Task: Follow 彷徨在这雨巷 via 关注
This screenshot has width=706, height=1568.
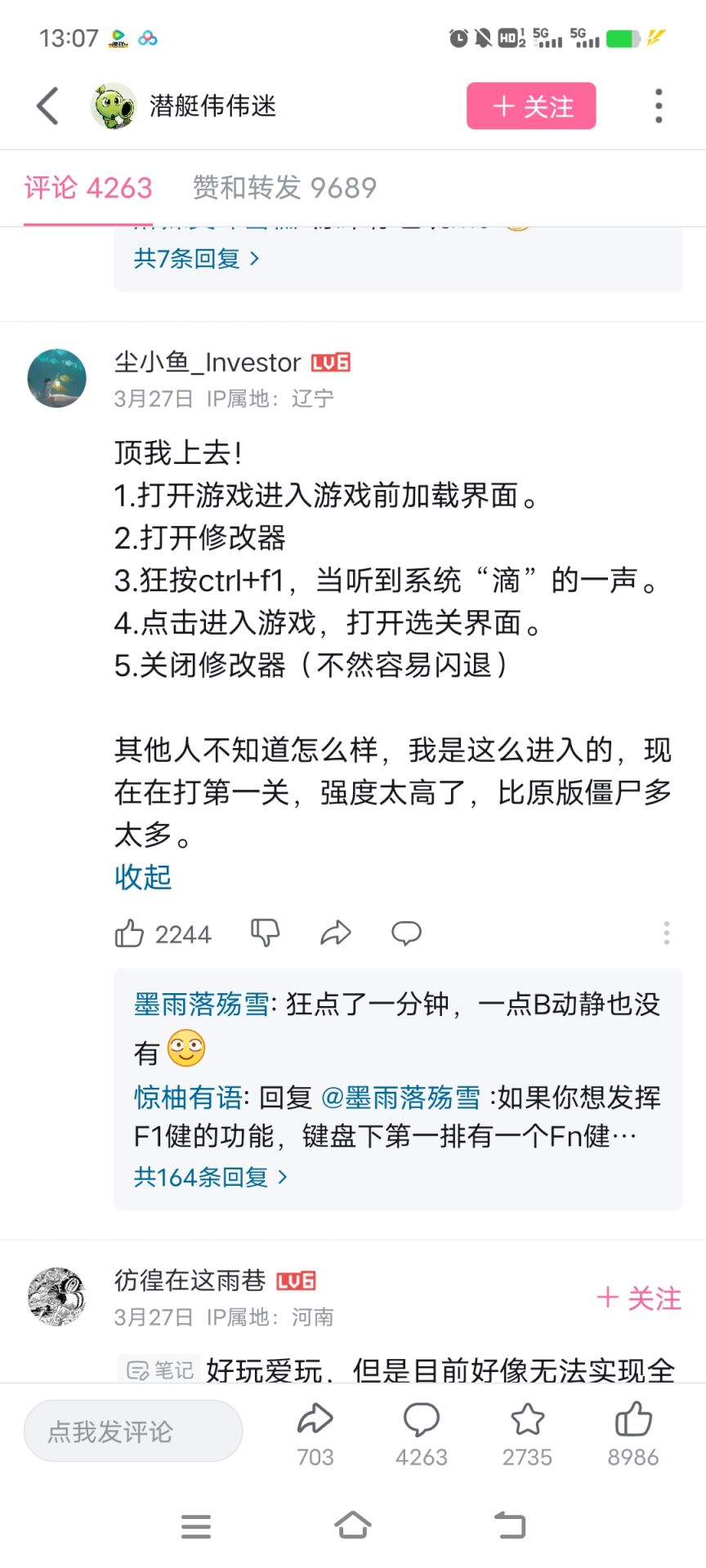Action: pyautogui.click(x=639, y=1298)
